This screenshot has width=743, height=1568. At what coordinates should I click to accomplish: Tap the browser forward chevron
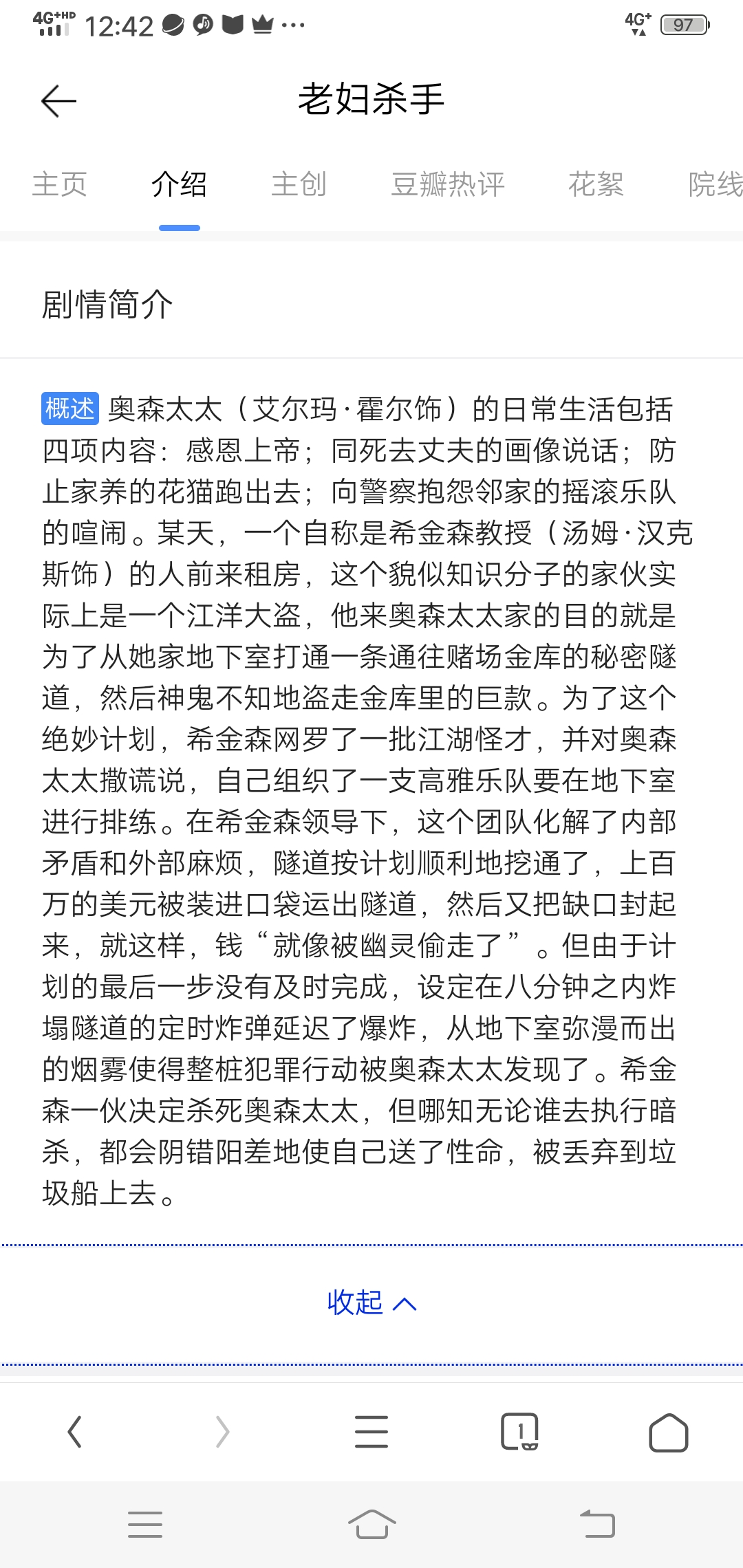pyautogui.click(x=222, y=1432)
